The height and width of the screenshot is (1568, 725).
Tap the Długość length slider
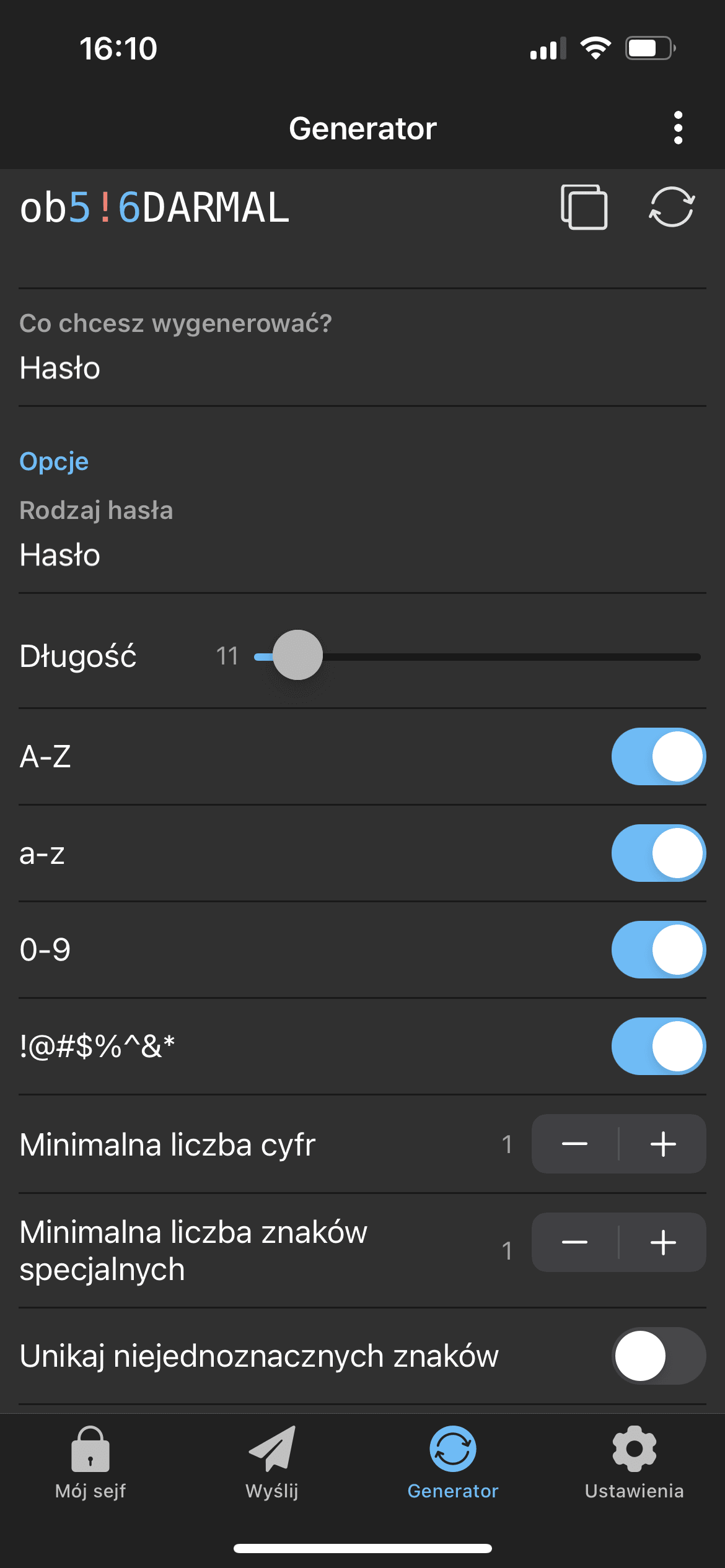coord(477,656)
